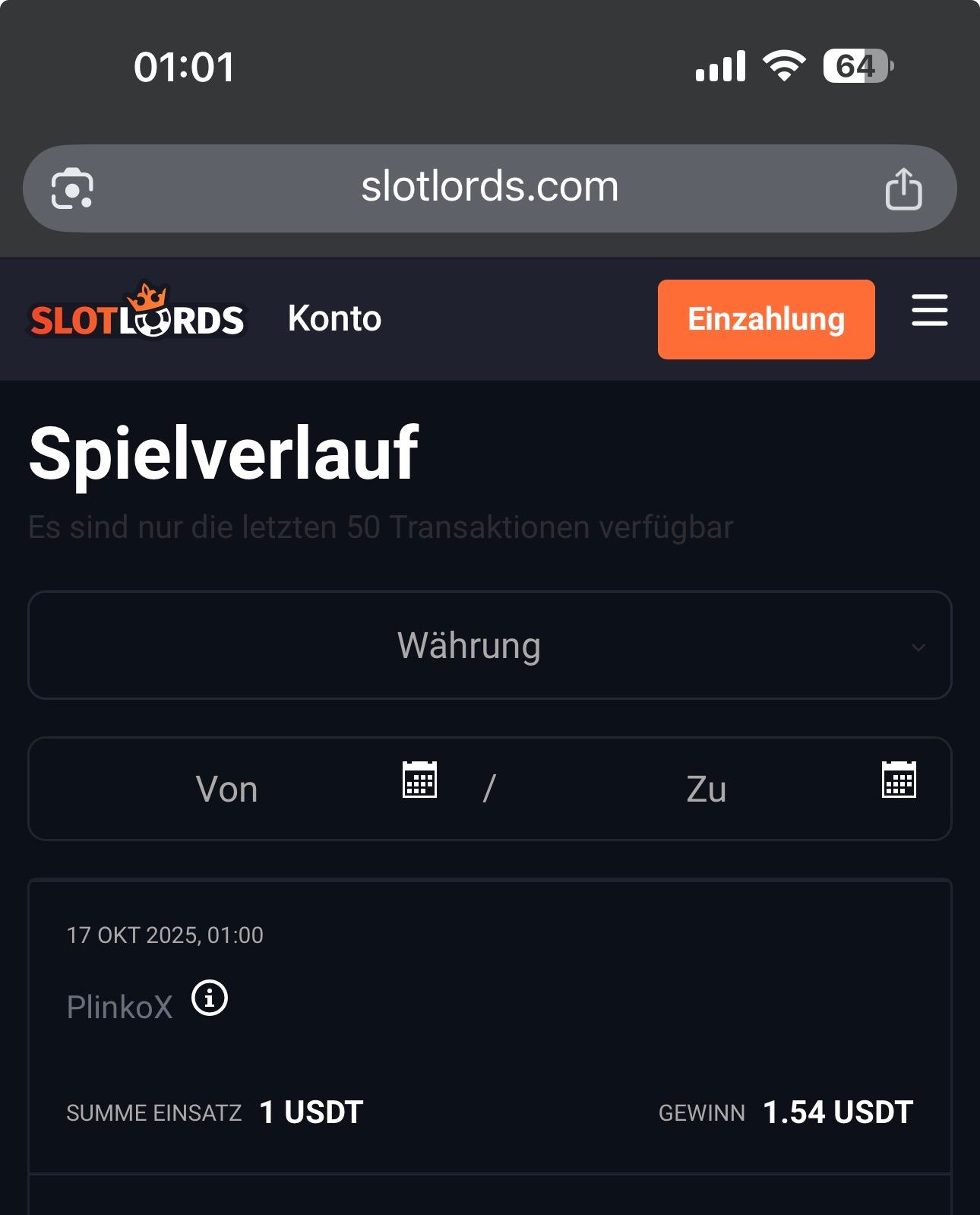Open the hamburger menu

pyautogui.click(x=929, y=311)
